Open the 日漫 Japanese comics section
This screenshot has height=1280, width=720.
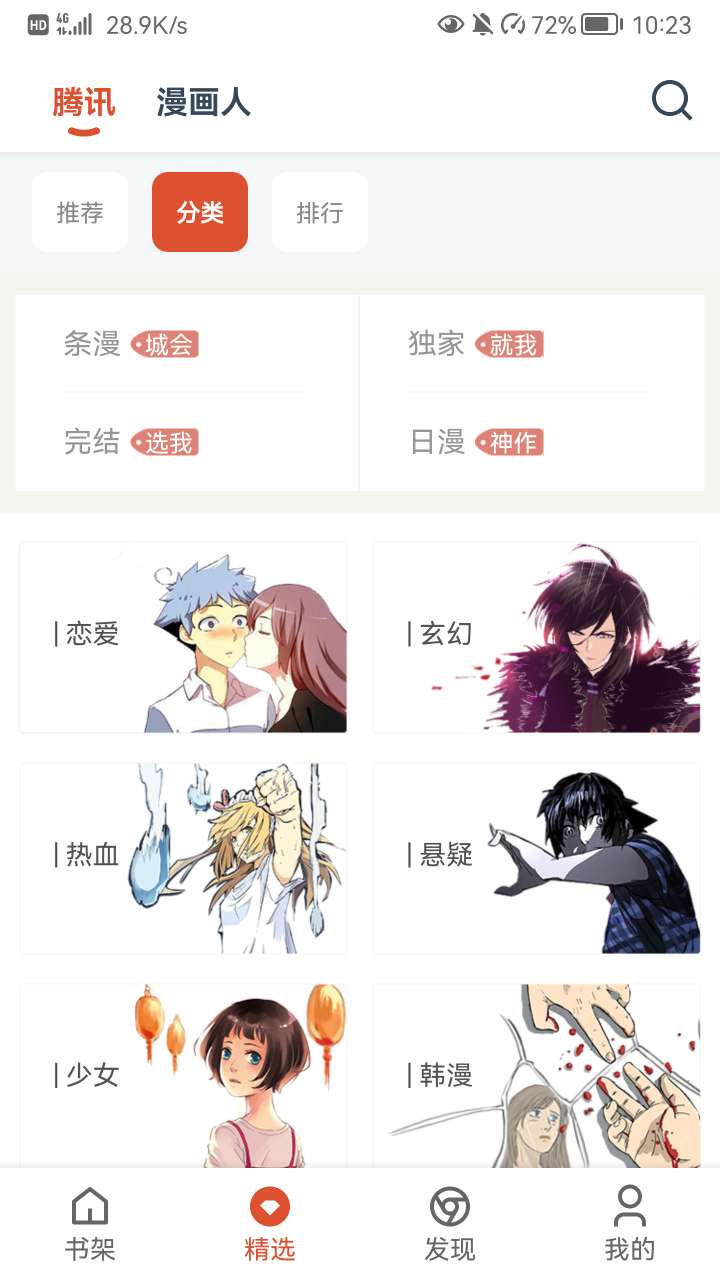[437, 441]
